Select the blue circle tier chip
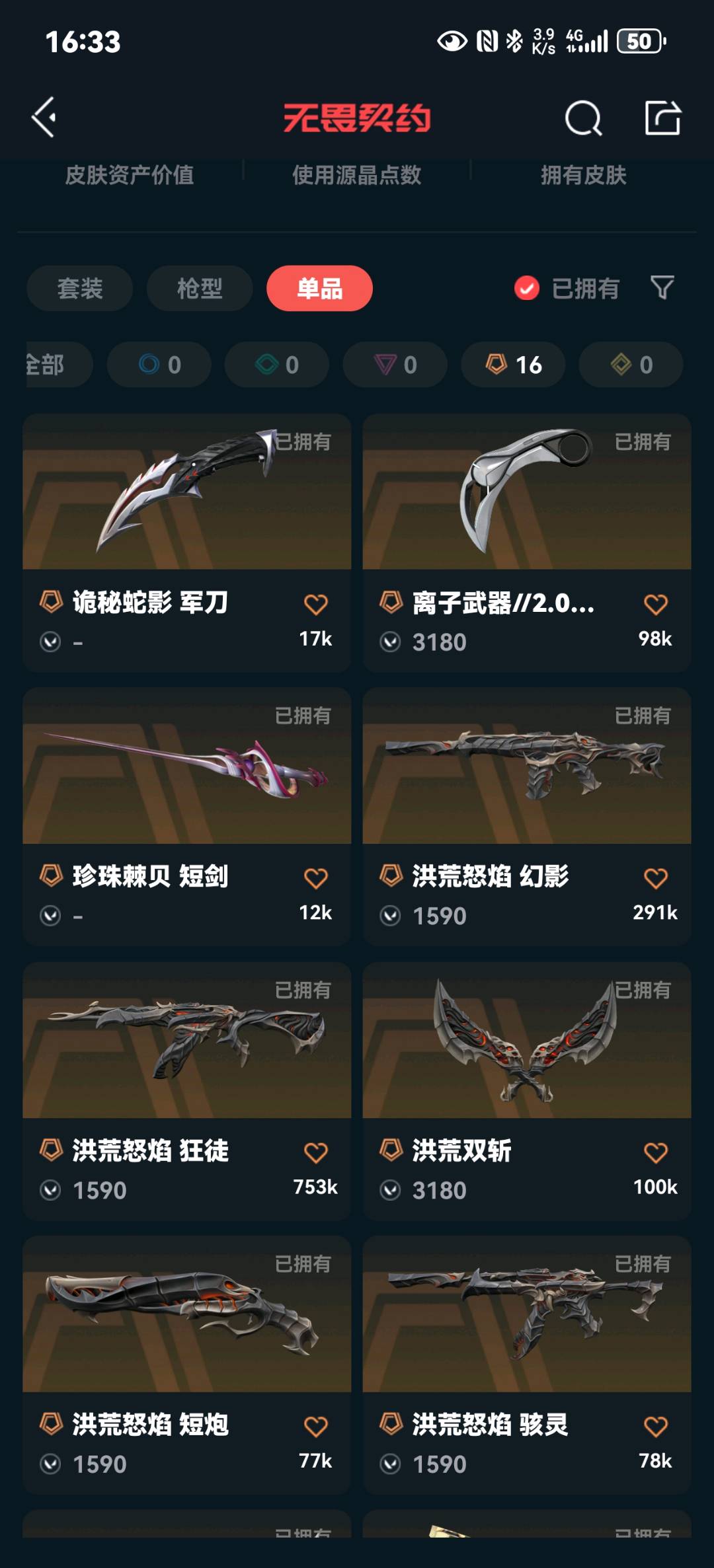Image resolution: width=714 pixels, height=1568 pixels. [159, 365]
